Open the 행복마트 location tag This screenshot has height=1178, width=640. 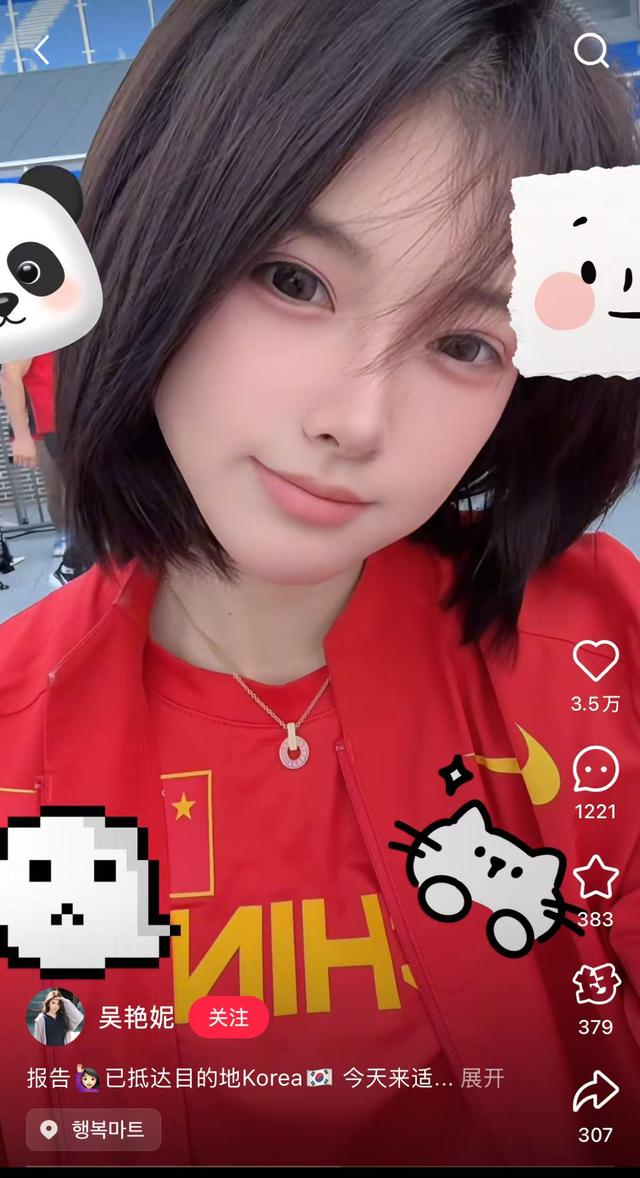[x=94, y=1130]
